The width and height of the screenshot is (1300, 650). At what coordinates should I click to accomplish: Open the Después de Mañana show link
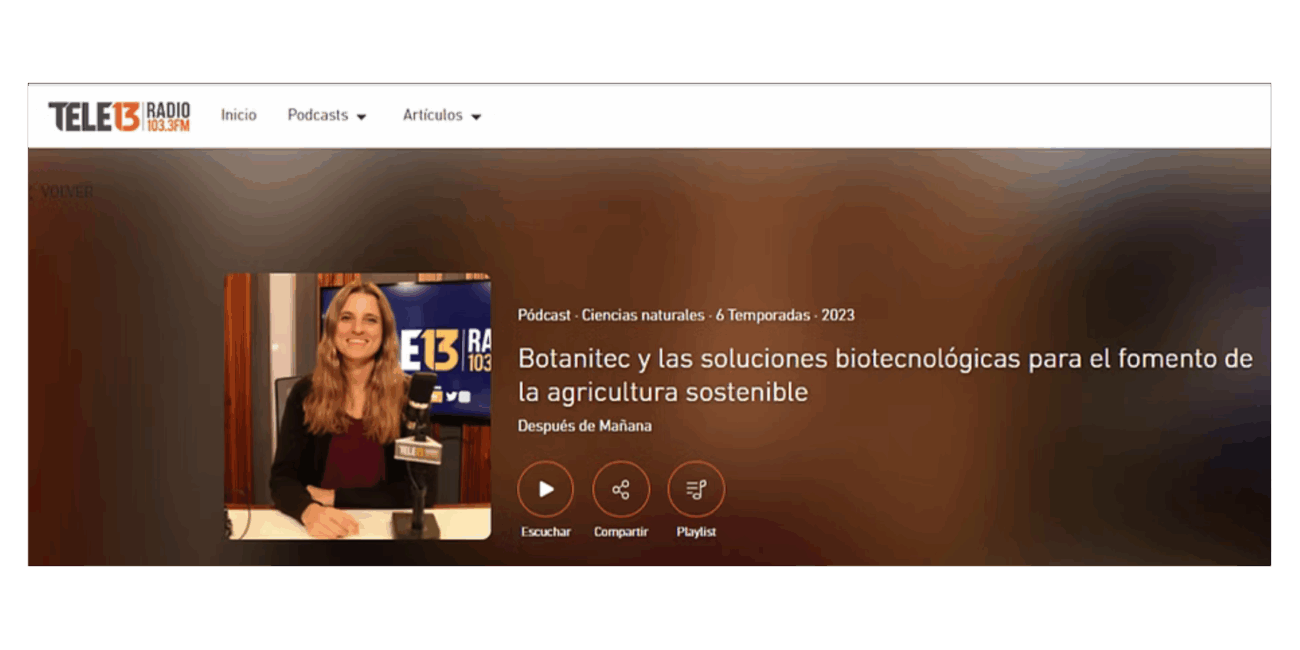click(x=584, y=426)
